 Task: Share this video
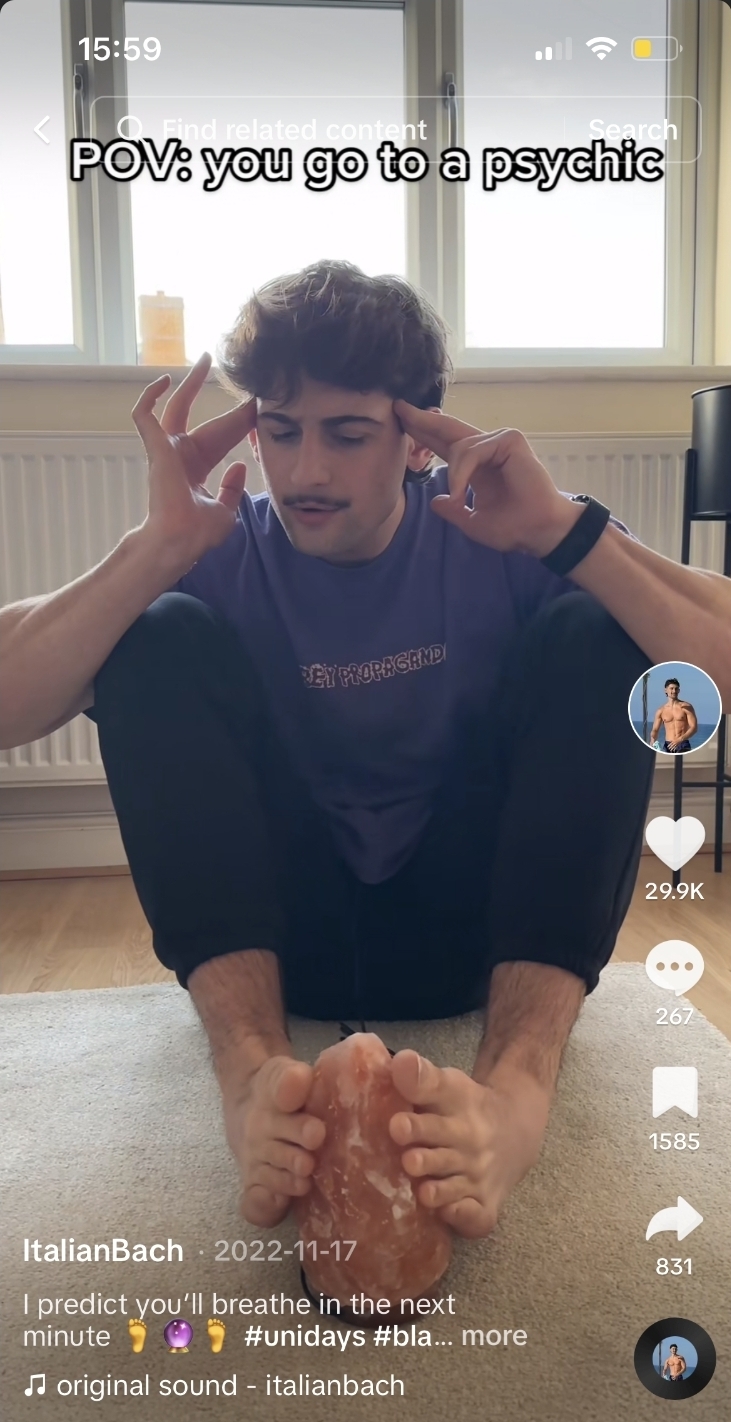point(674,1220)
